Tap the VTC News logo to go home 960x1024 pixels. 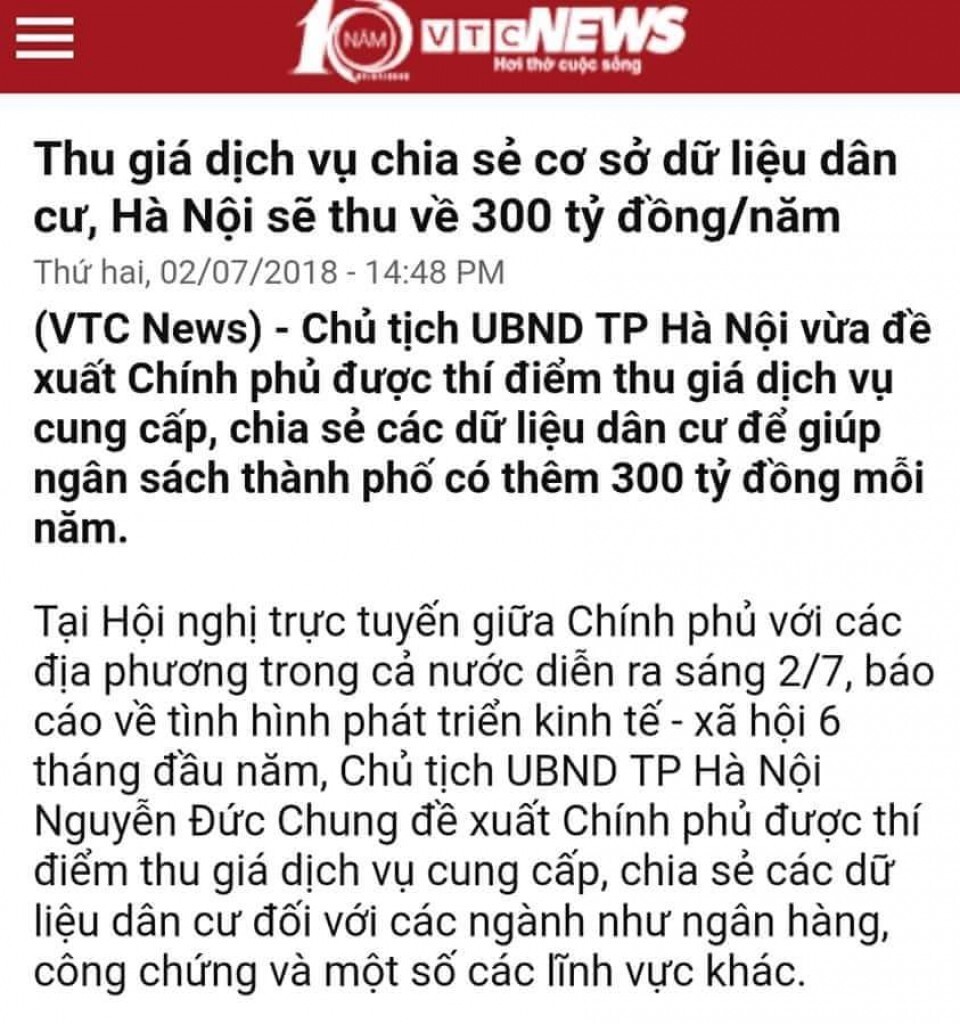[x=490, y=40]
